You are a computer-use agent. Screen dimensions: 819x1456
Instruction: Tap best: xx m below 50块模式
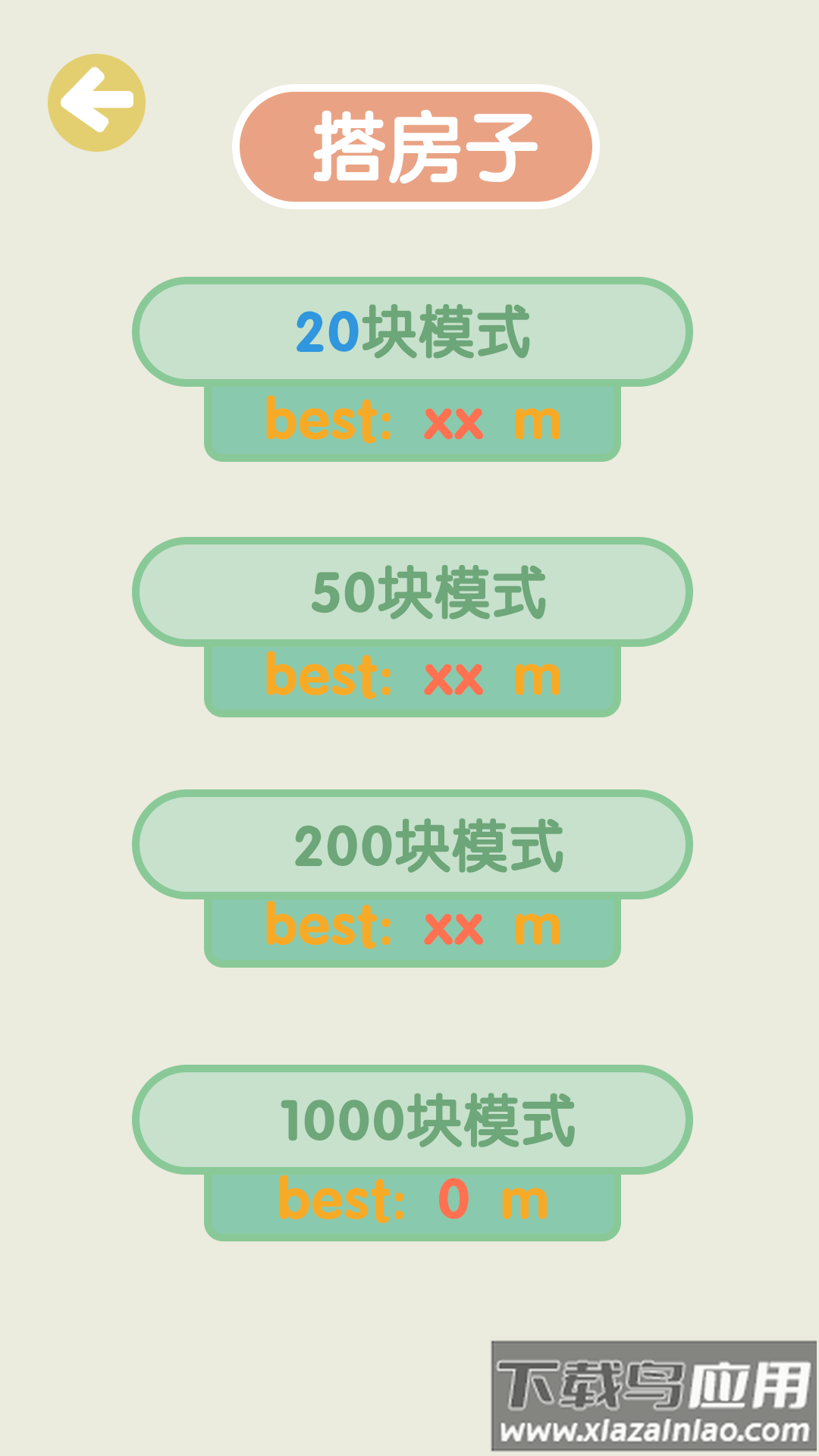point(413,680)
